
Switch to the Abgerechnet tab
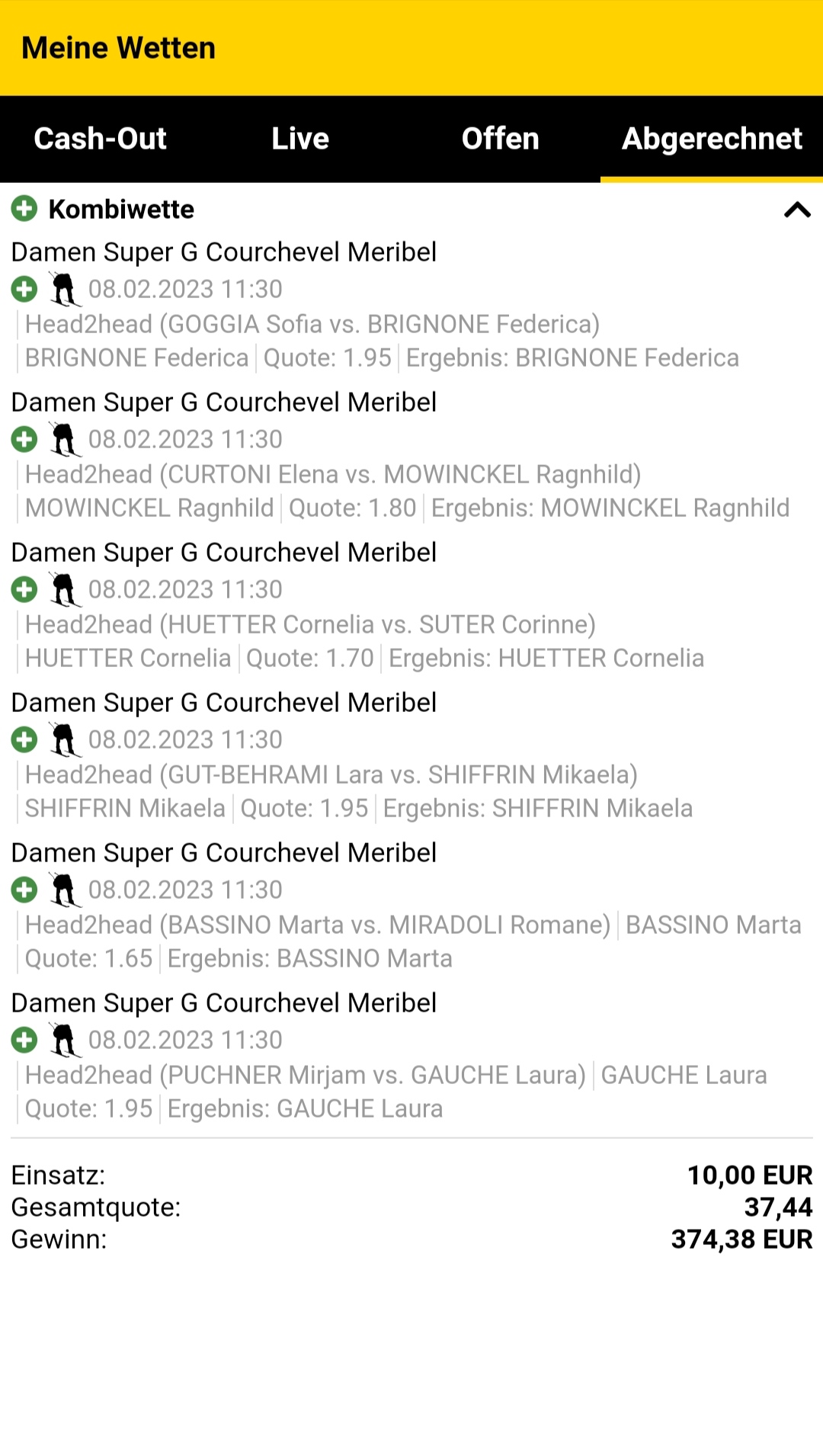point(712,139)
